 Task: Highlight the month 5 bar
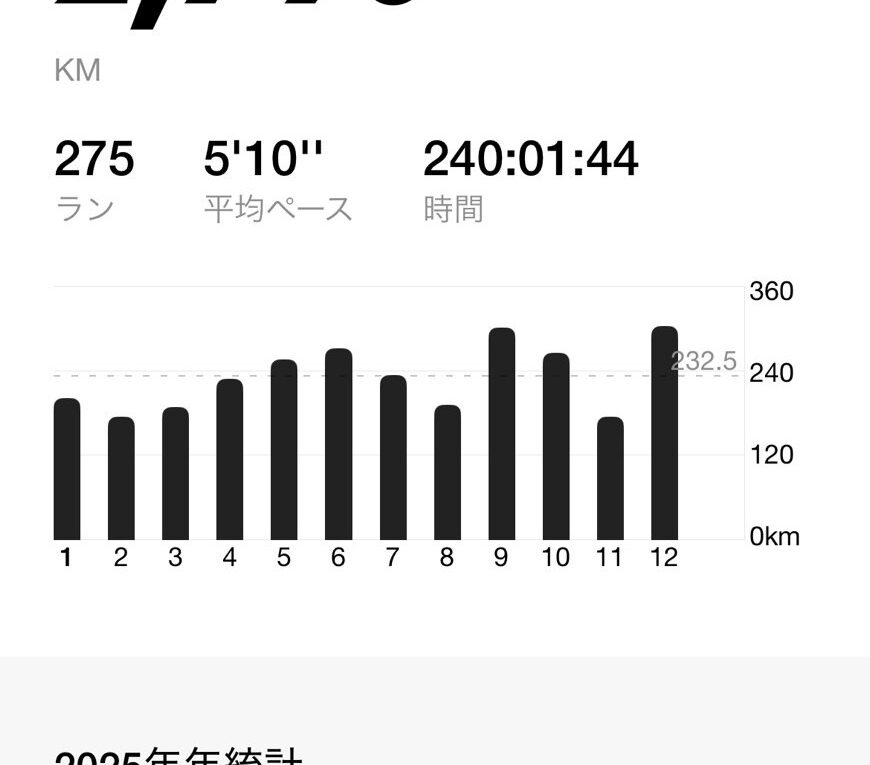284,450
